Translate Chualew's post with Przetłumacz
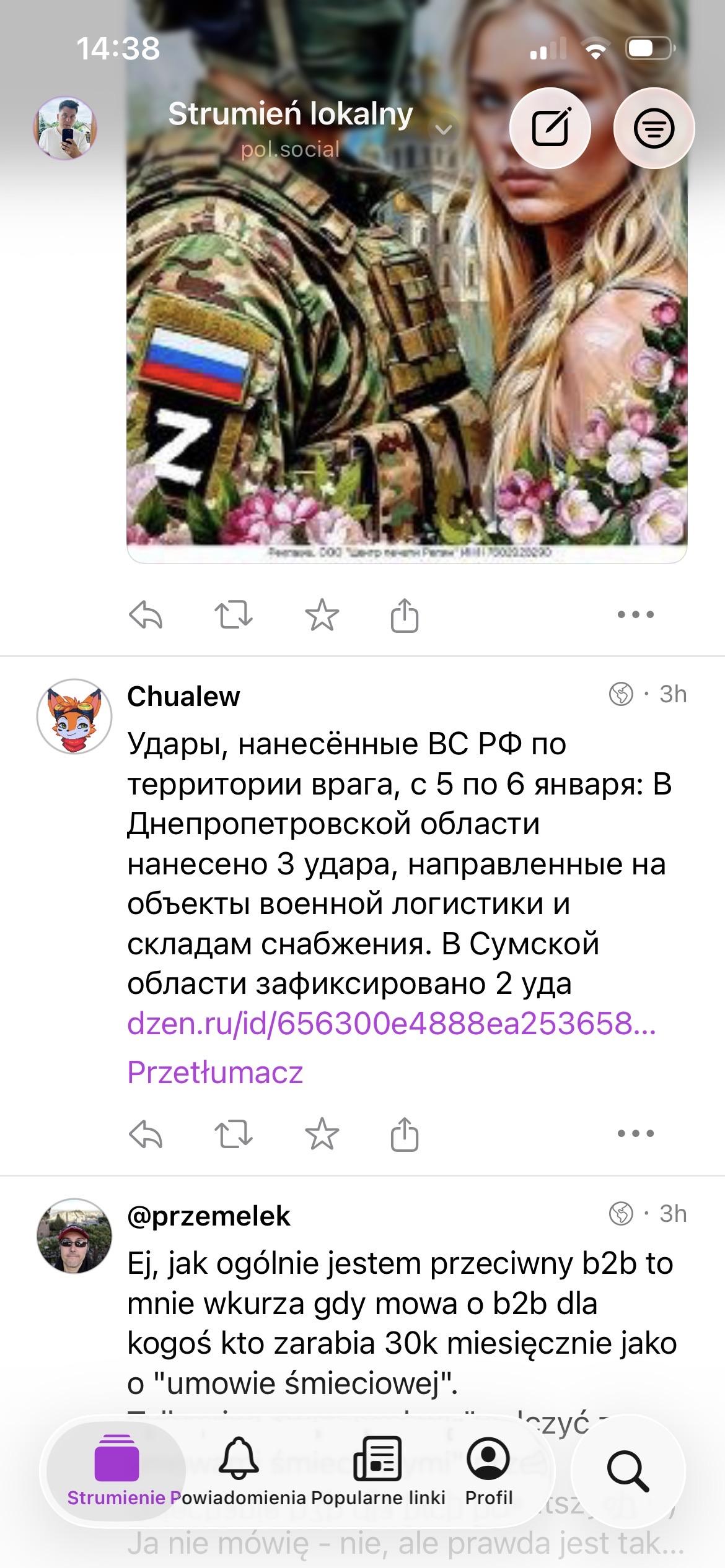This screenshot has width=725, height=1568. [x=215, y=1073]
